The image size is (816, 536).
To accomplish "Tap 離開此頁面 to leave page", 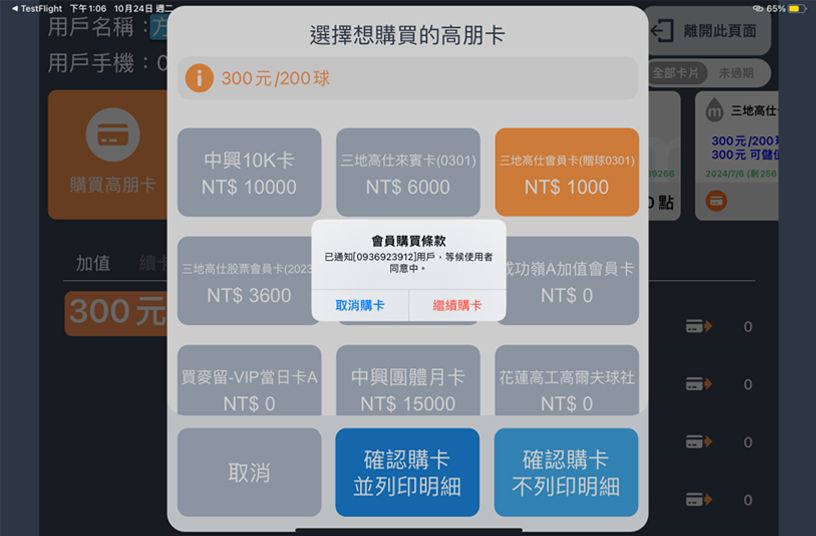I will 707,31.
